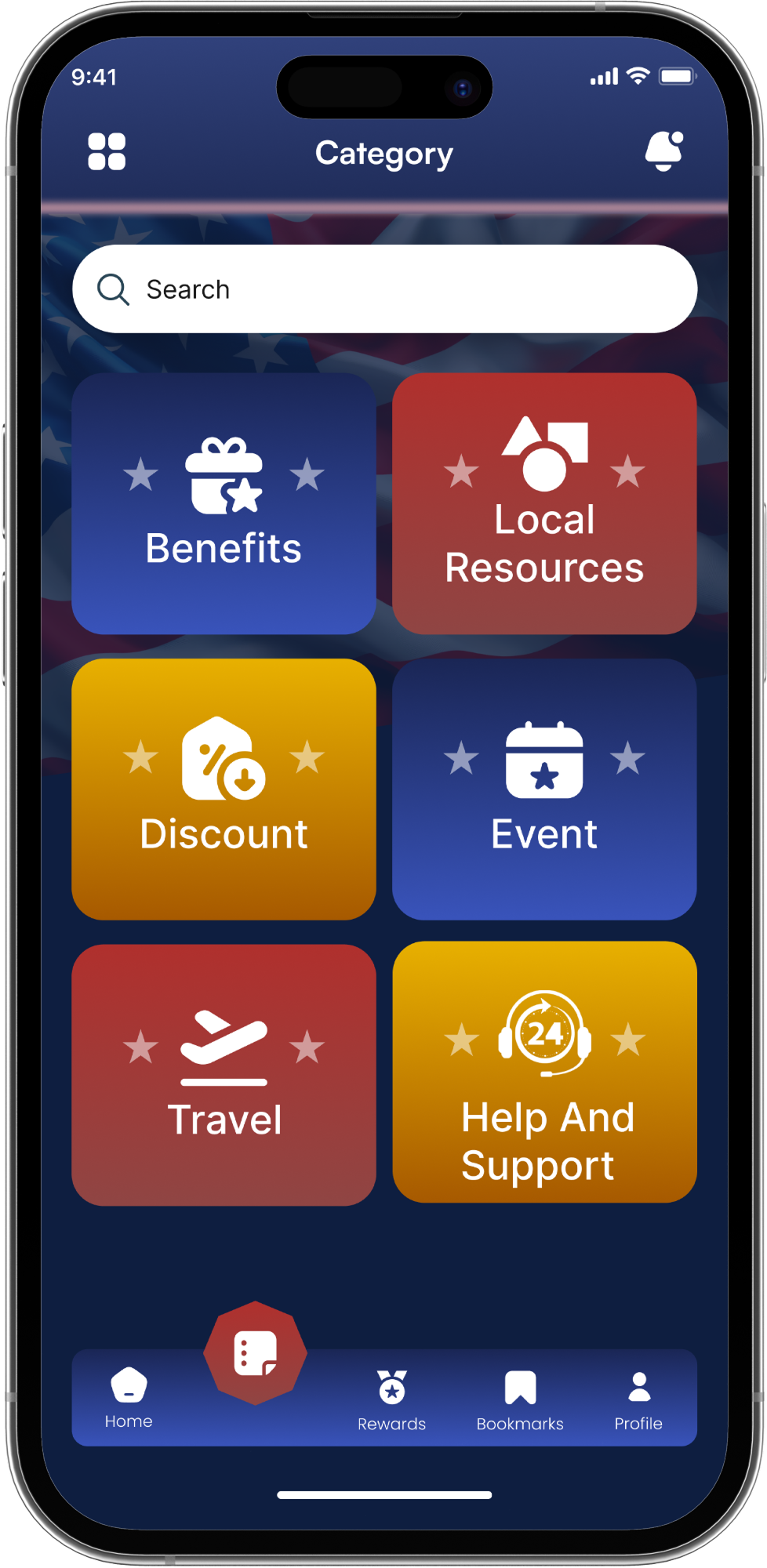Open Help And Support
Viewport: 767px width, 1568px height.
click(544, 1073)
